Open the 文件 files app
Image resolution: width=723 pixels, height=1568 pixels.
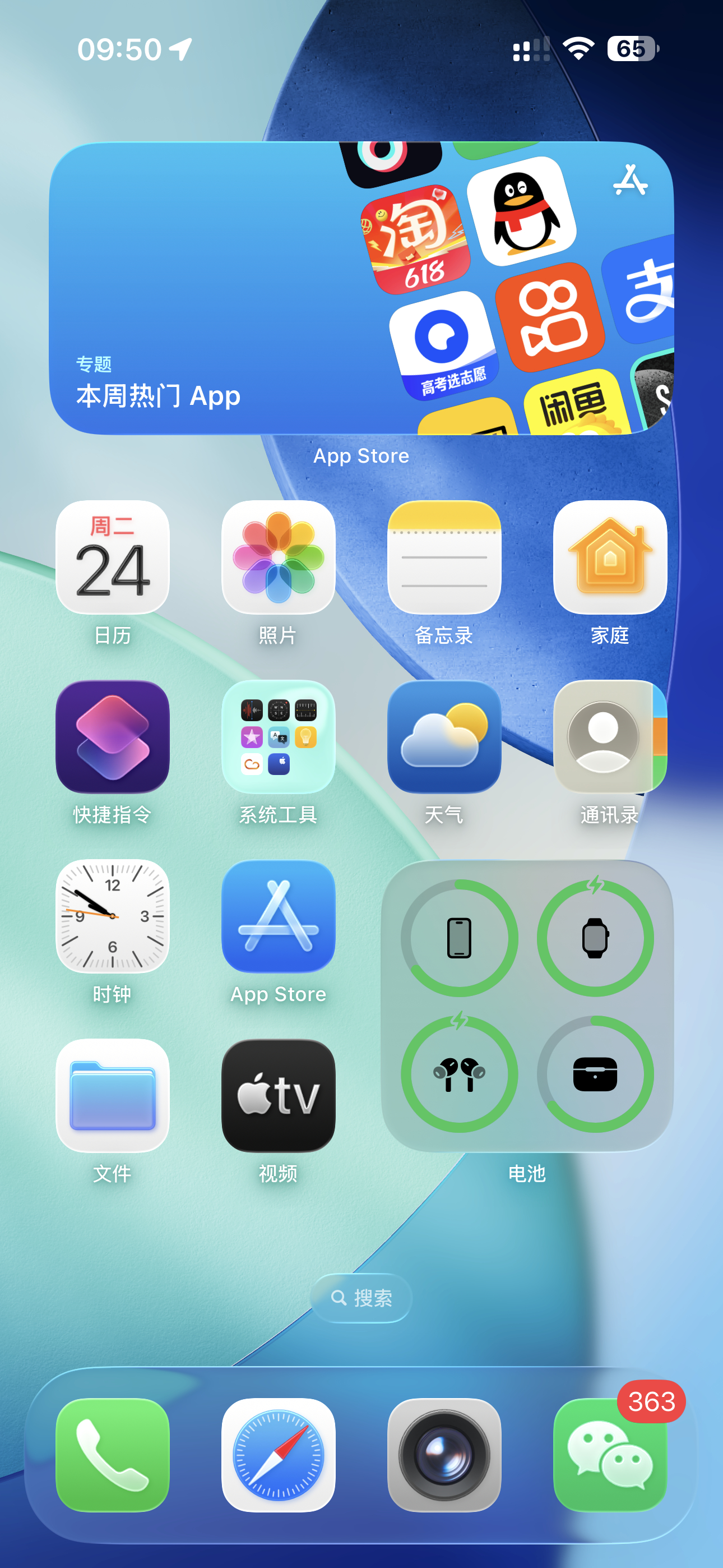click(x=113, y=1095)
